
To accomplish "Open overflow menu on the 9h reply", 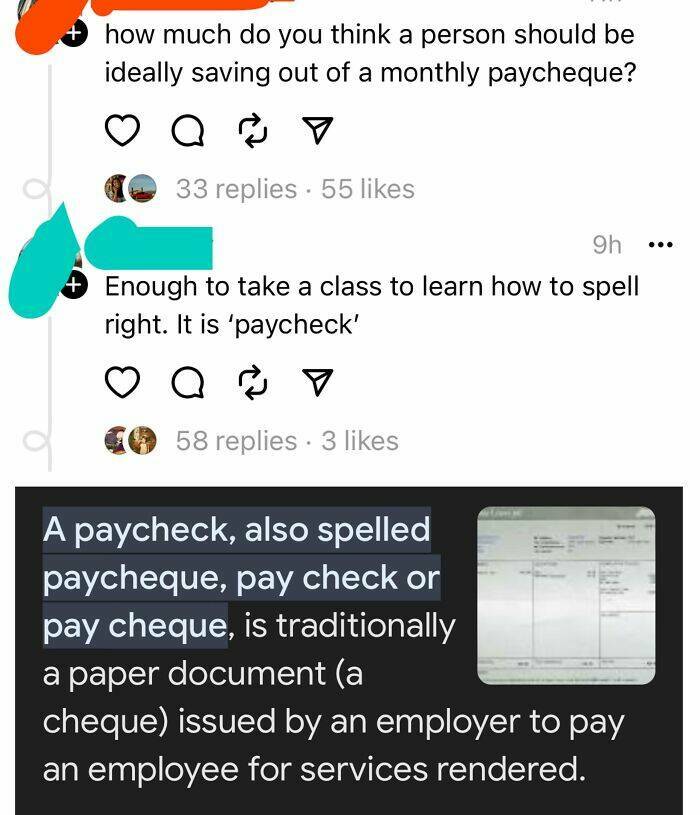I will tap(660, 244).
